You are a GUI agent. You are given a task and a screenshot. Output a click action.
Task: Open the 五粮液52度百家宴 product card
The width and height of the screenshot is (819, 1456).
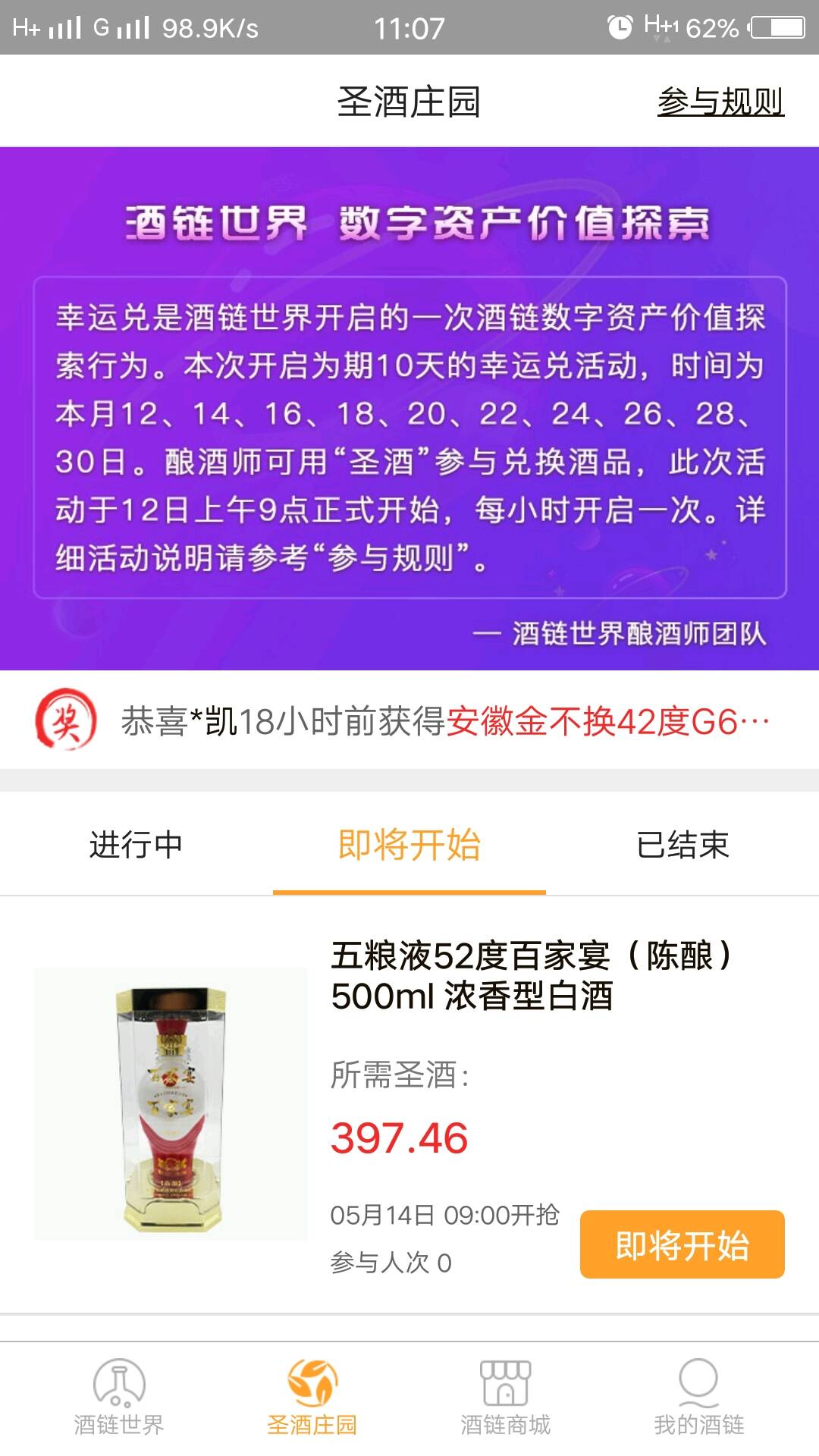click(470, 975)
